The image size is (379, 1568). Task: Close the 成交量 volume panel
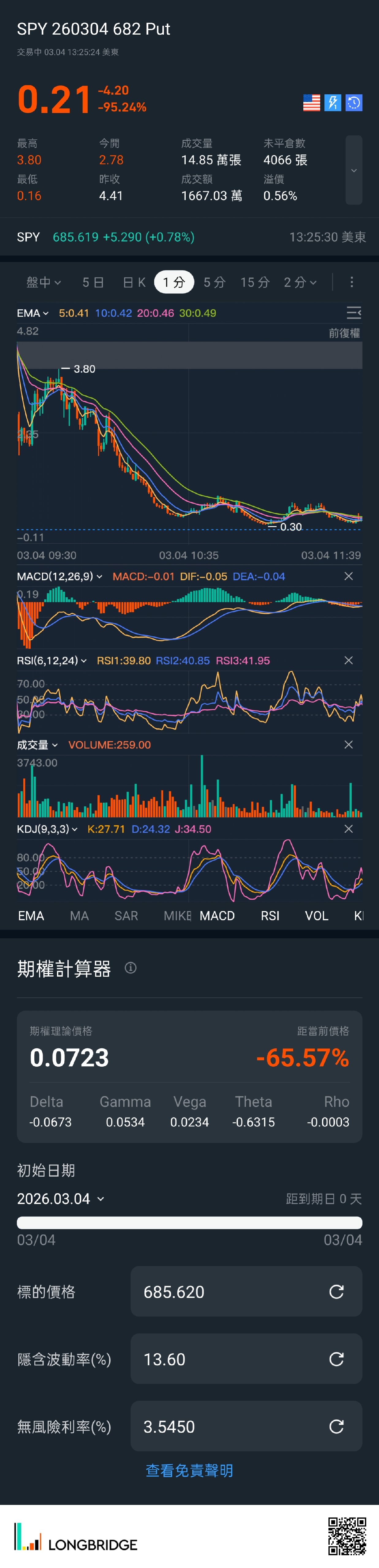349,745
